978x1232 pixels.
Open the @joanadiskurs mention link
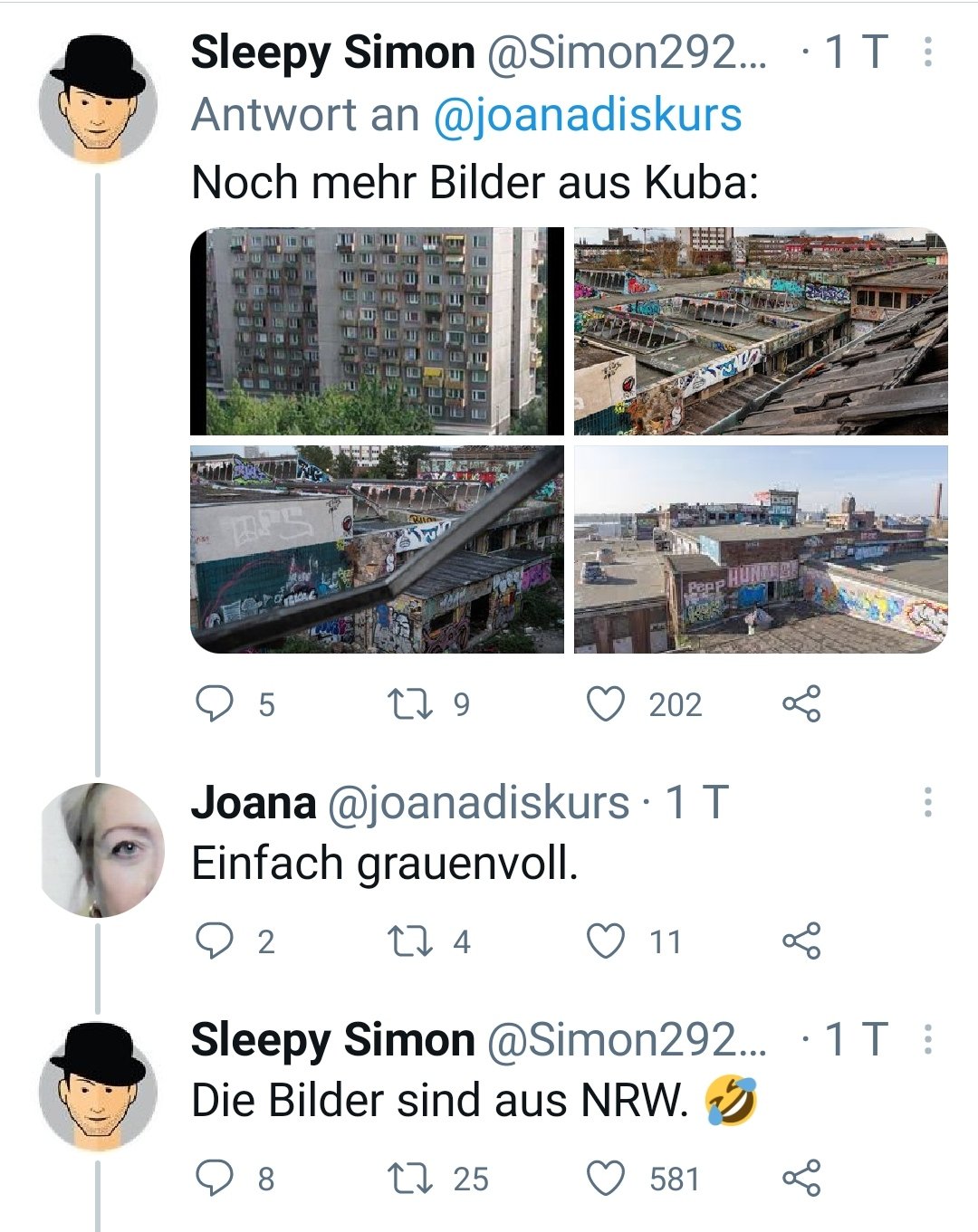(588, 116)
